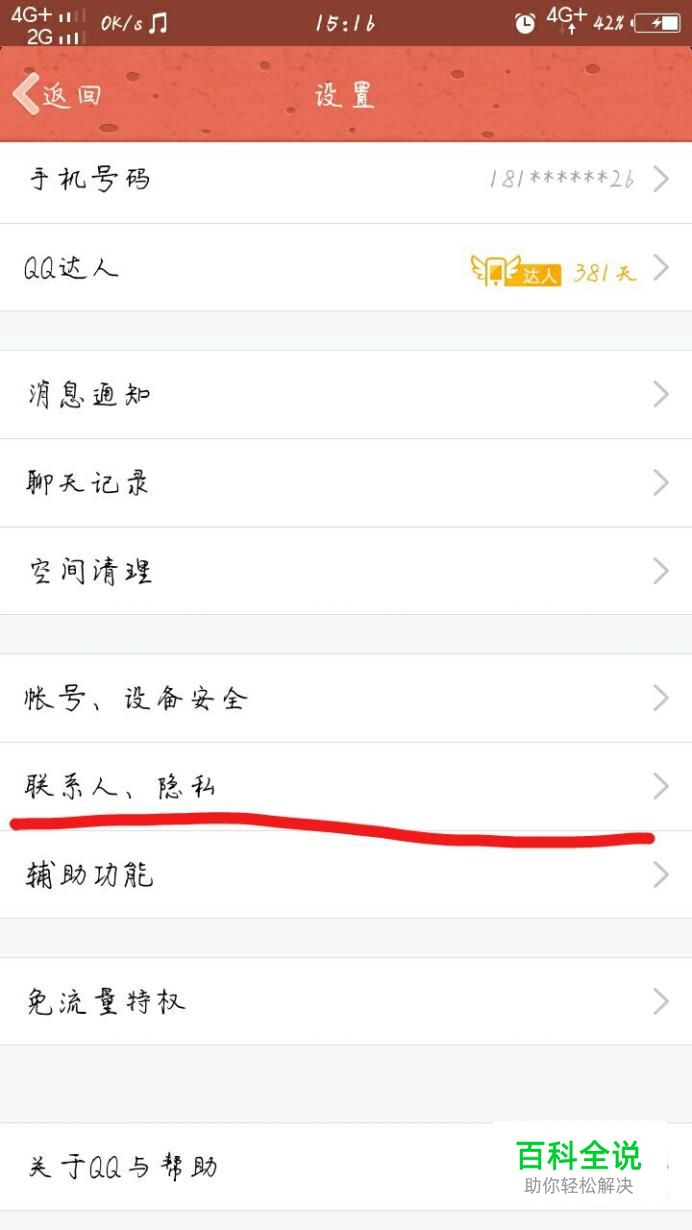
Task: Go back using the 返回 button
Action: 57,95
